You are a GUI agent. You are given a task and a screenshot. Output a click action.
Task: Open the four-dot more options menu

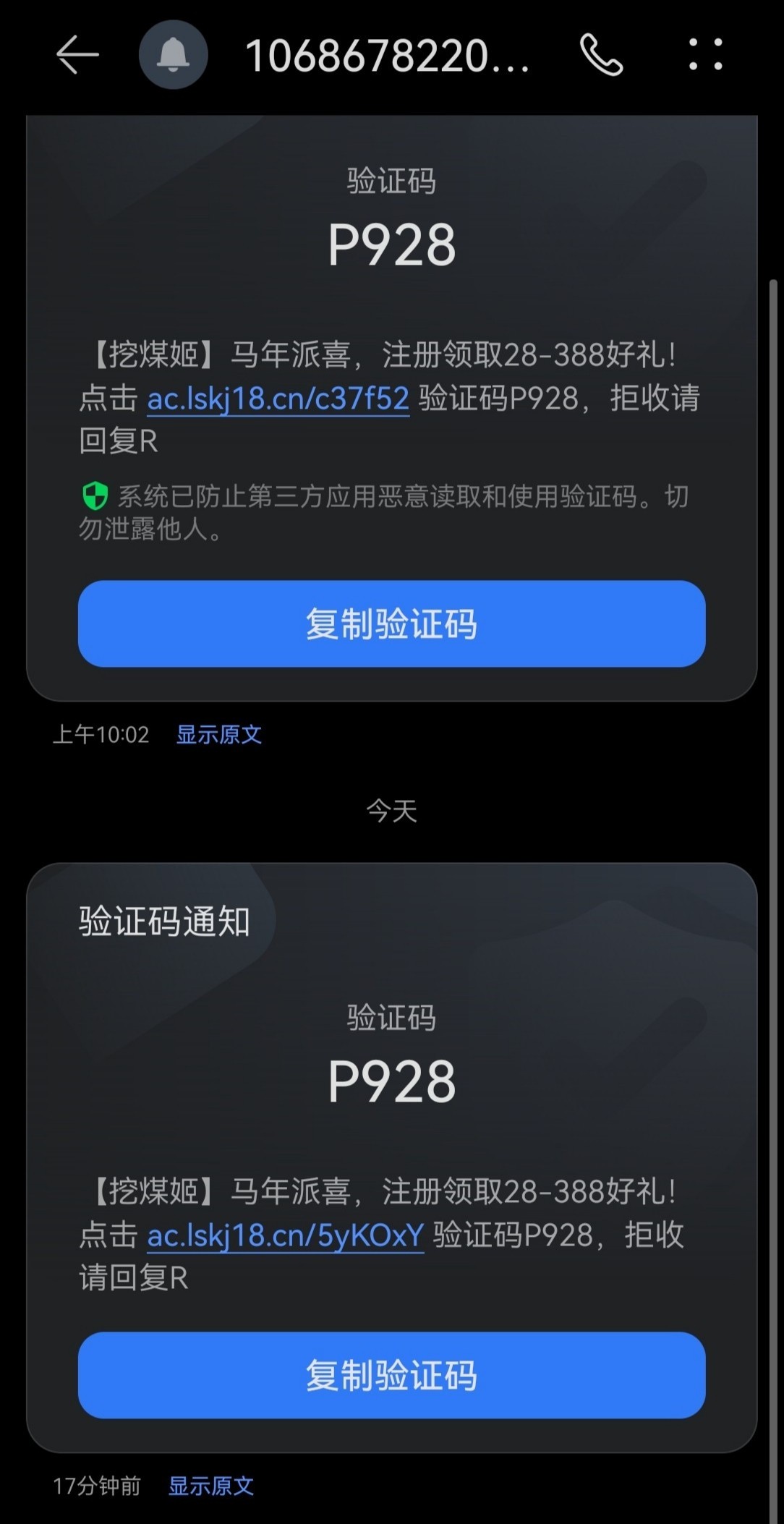coord(705,55)
